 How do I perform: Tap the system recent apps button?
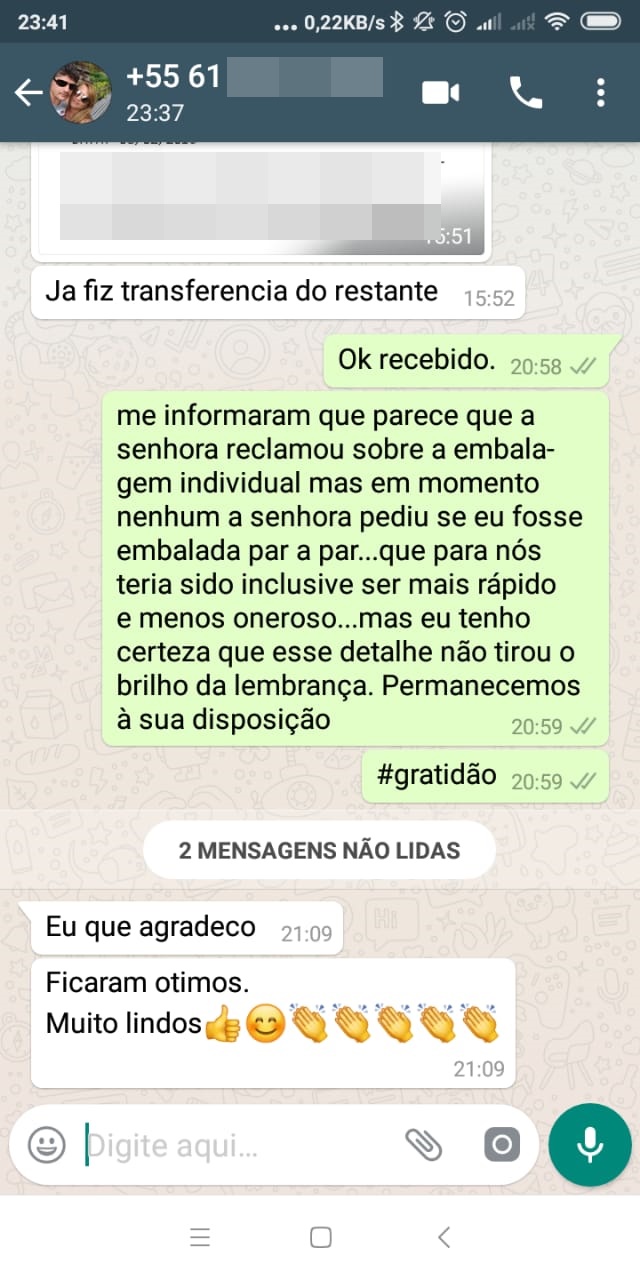click(x=200, y=1237)
